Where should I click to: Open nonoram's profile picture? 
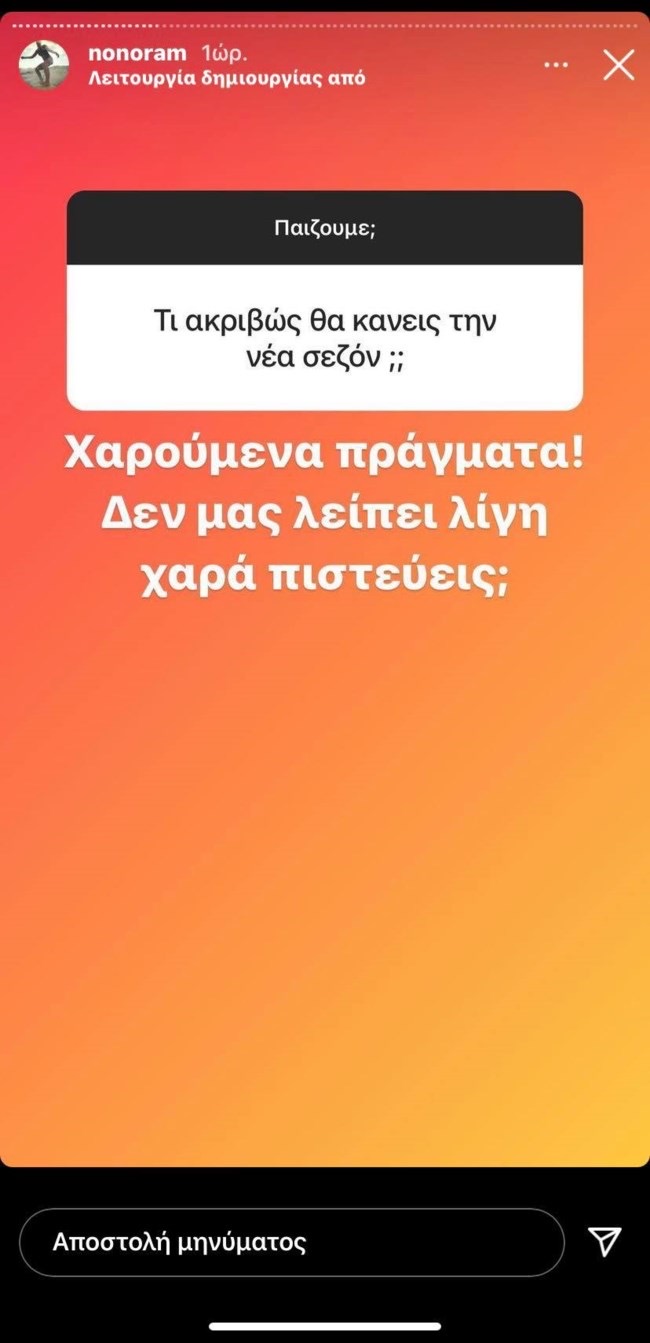pyautogui.click(x=43, y=65)
